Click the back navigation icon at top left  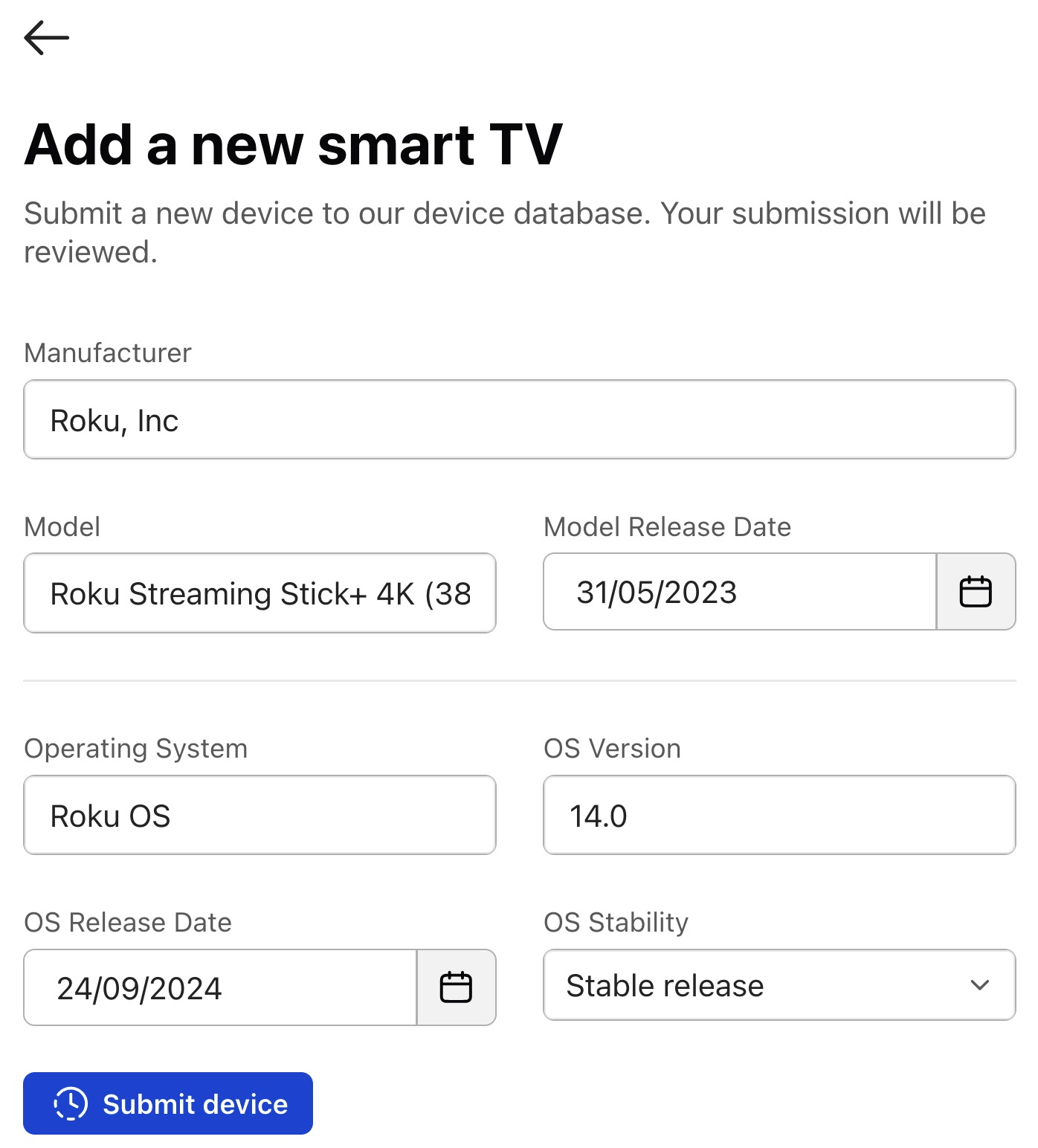pyautogui.click(x=46, y=36)
